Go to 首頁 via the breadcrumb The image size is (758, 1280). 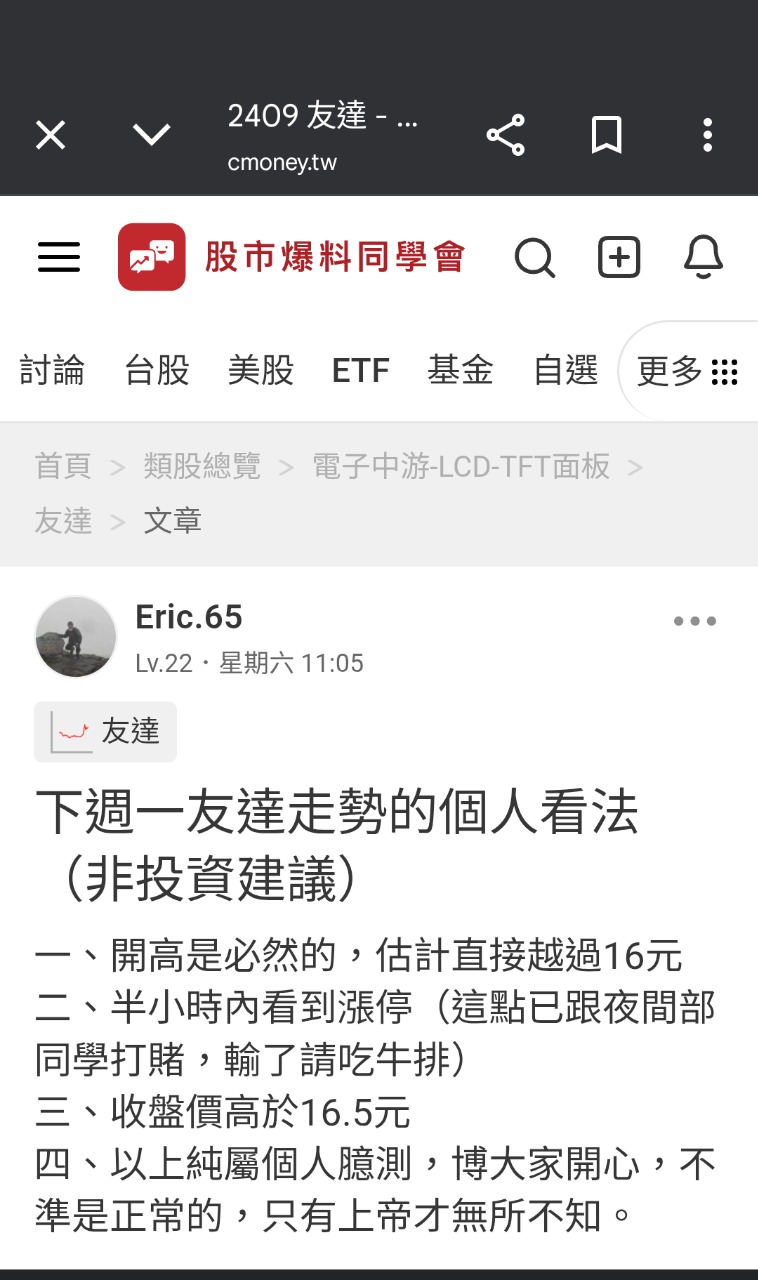coord(60,466)
